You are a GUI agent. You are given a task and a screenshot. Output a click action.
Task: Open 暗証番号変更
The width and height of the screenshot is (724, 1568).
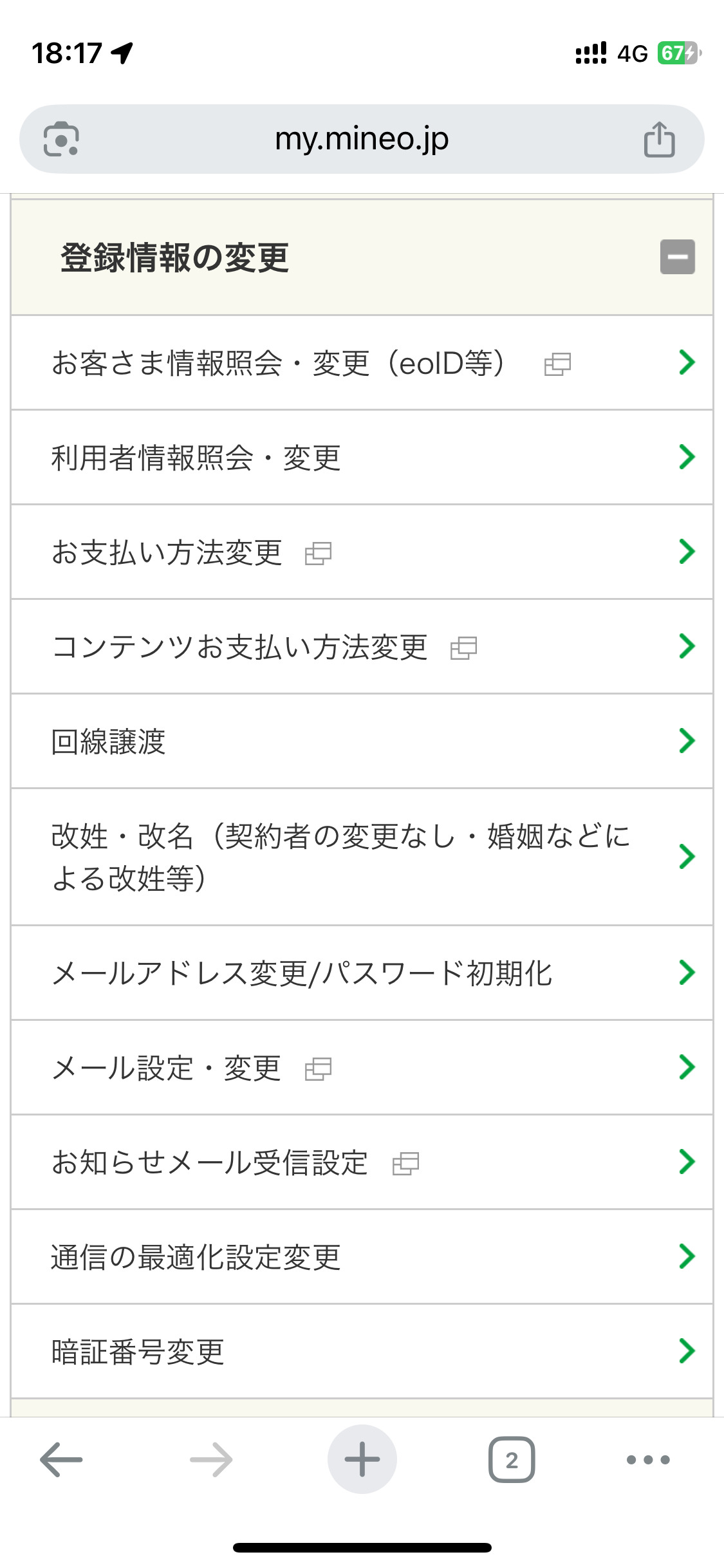362,1351
